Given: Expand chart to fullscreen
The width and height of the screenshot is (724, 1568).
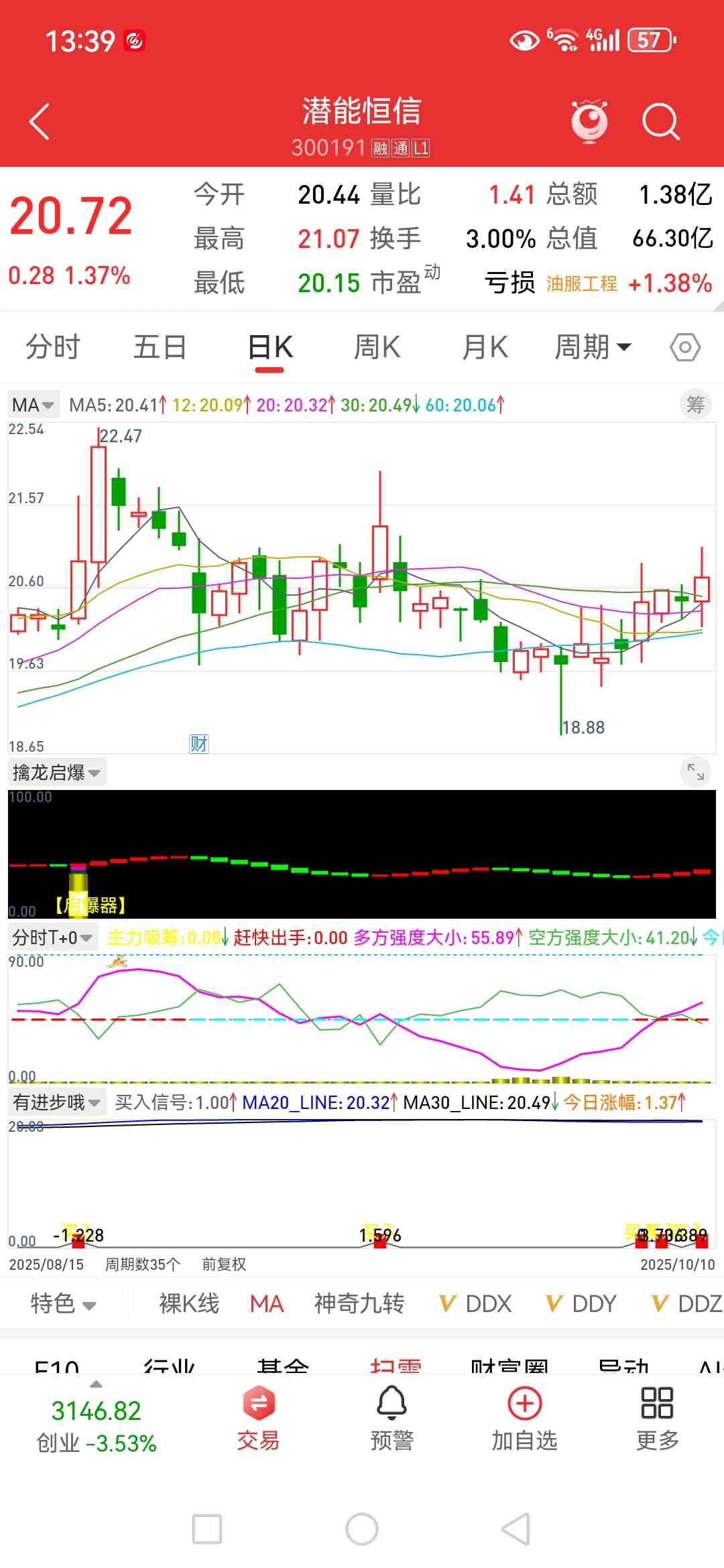Looking at the screenshot, I should 695,773.
